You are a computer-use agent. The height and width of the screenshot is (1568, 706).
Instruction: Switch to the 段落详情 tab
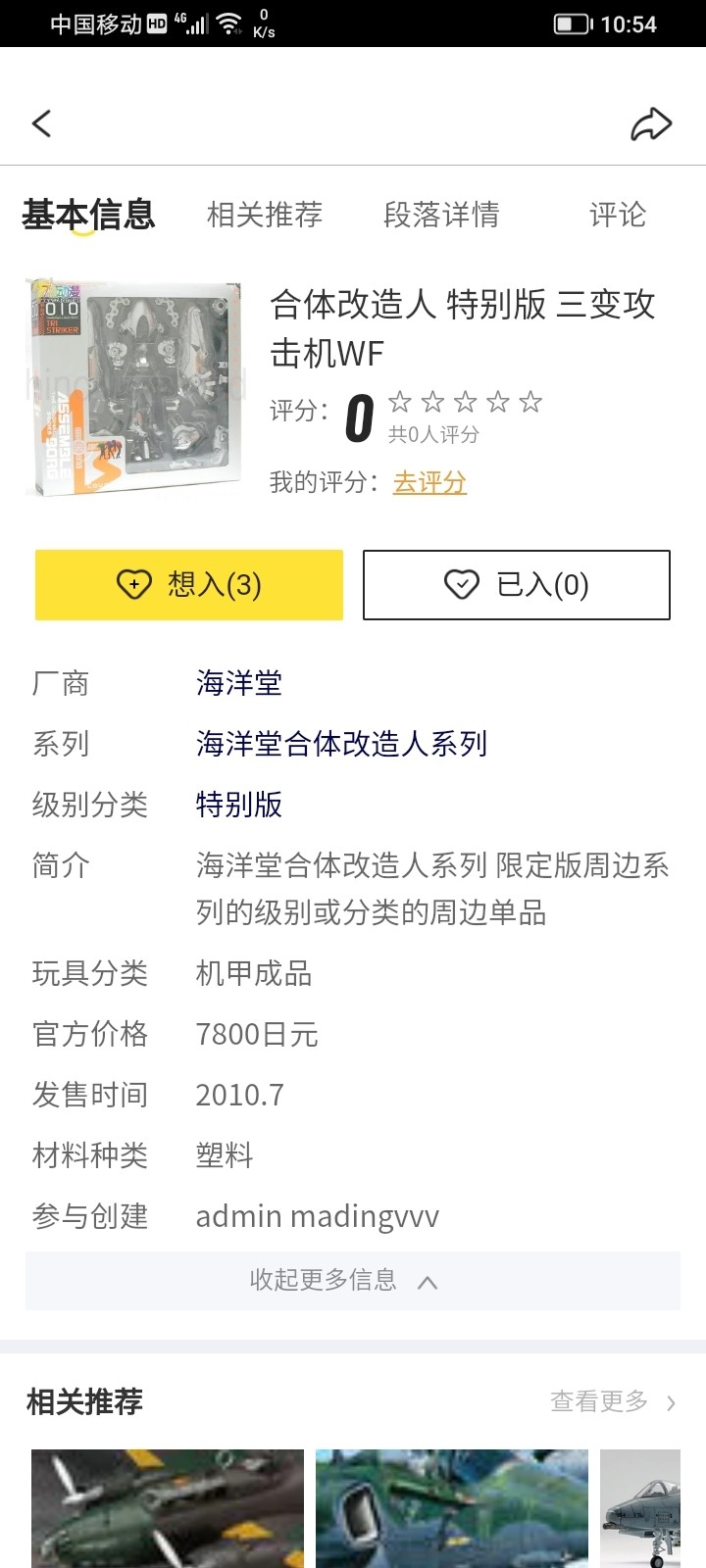tap(441, 215)
